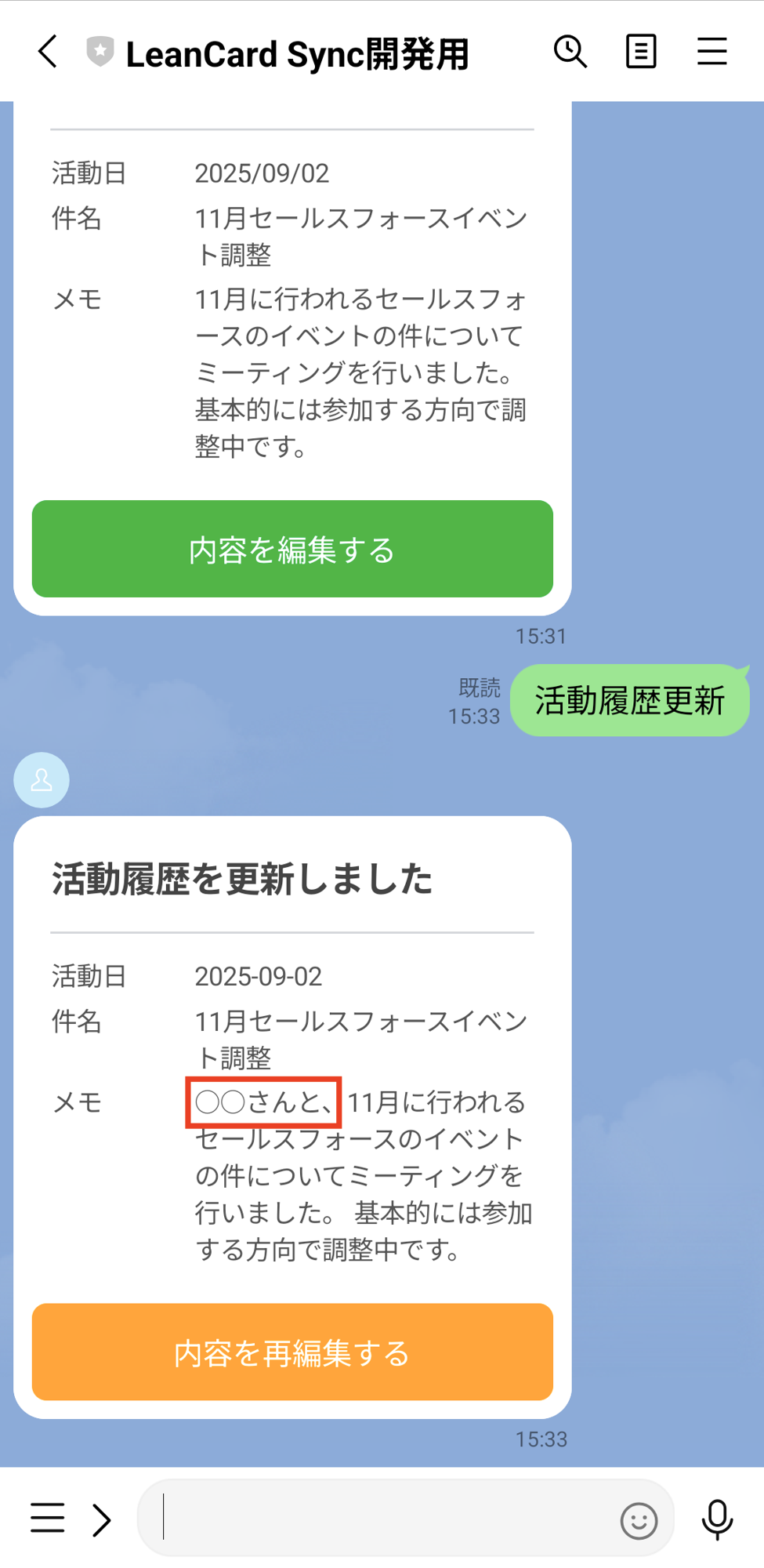Open the chat hamburger menu
The height and width of the screenshot is (1568, 764).
click(x=711, y=53)
